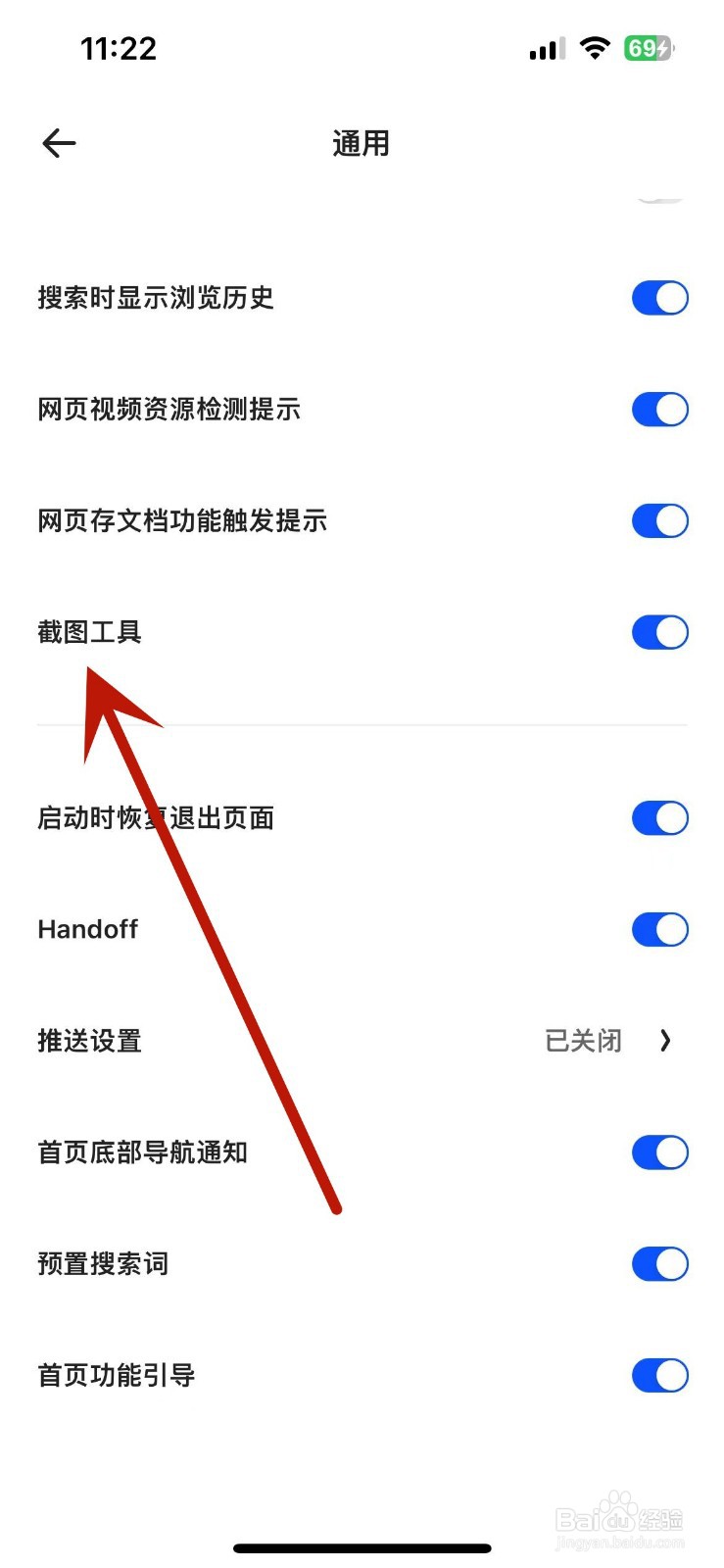The image size is (724, 1568).
Task: Toggle 网页视频资源检测提示 off
Action: pos(659,410)
